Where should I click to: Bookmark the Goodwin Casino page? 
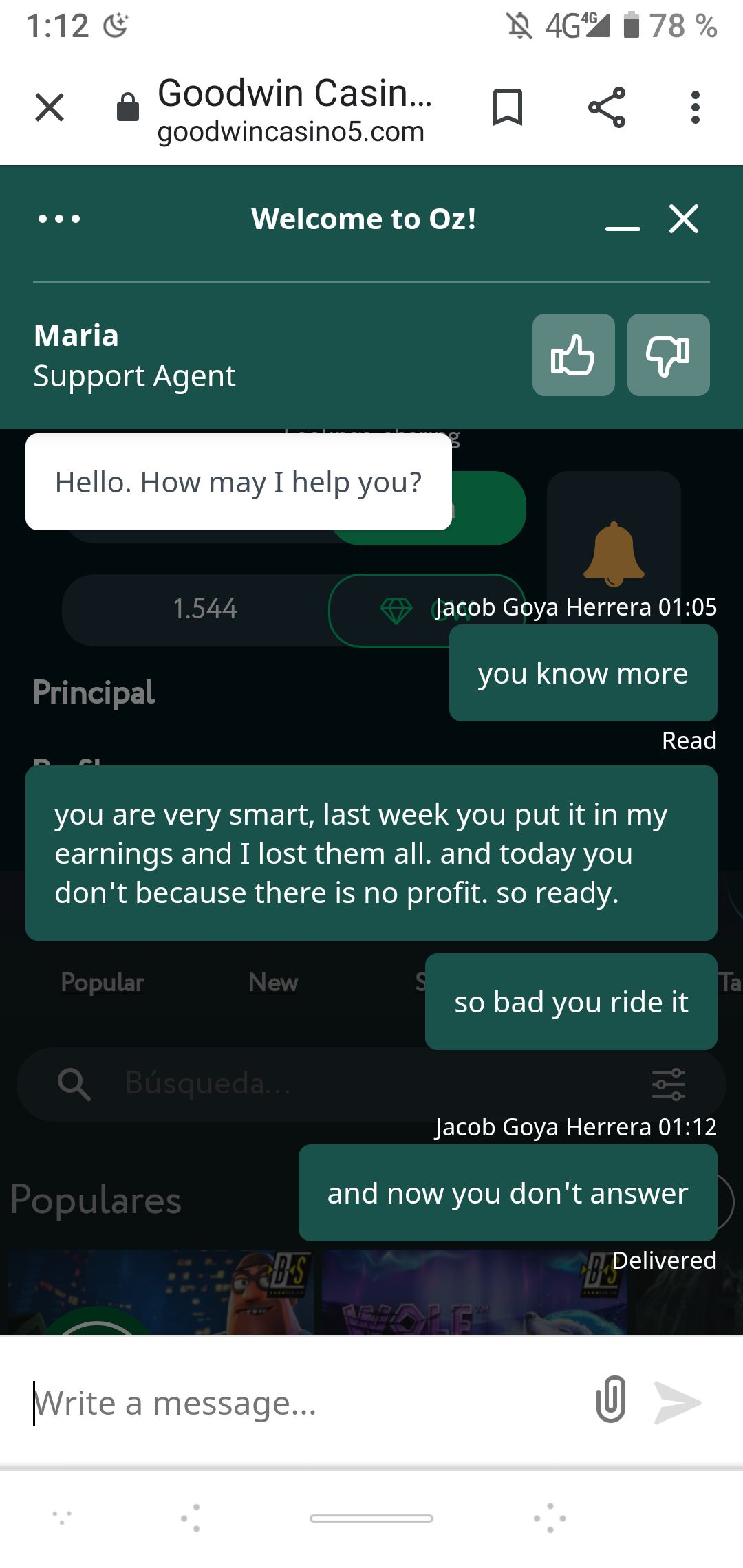tap(508, 107)
